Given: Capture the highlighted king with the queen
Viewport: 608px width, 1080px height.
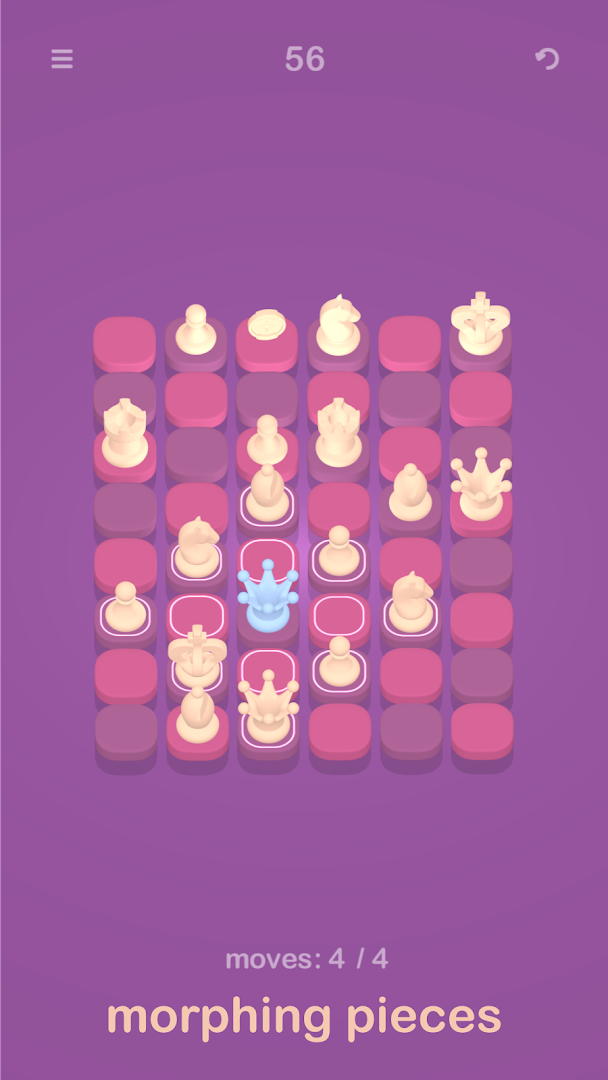Looking at the screenshot, I should tap(197, 658).
